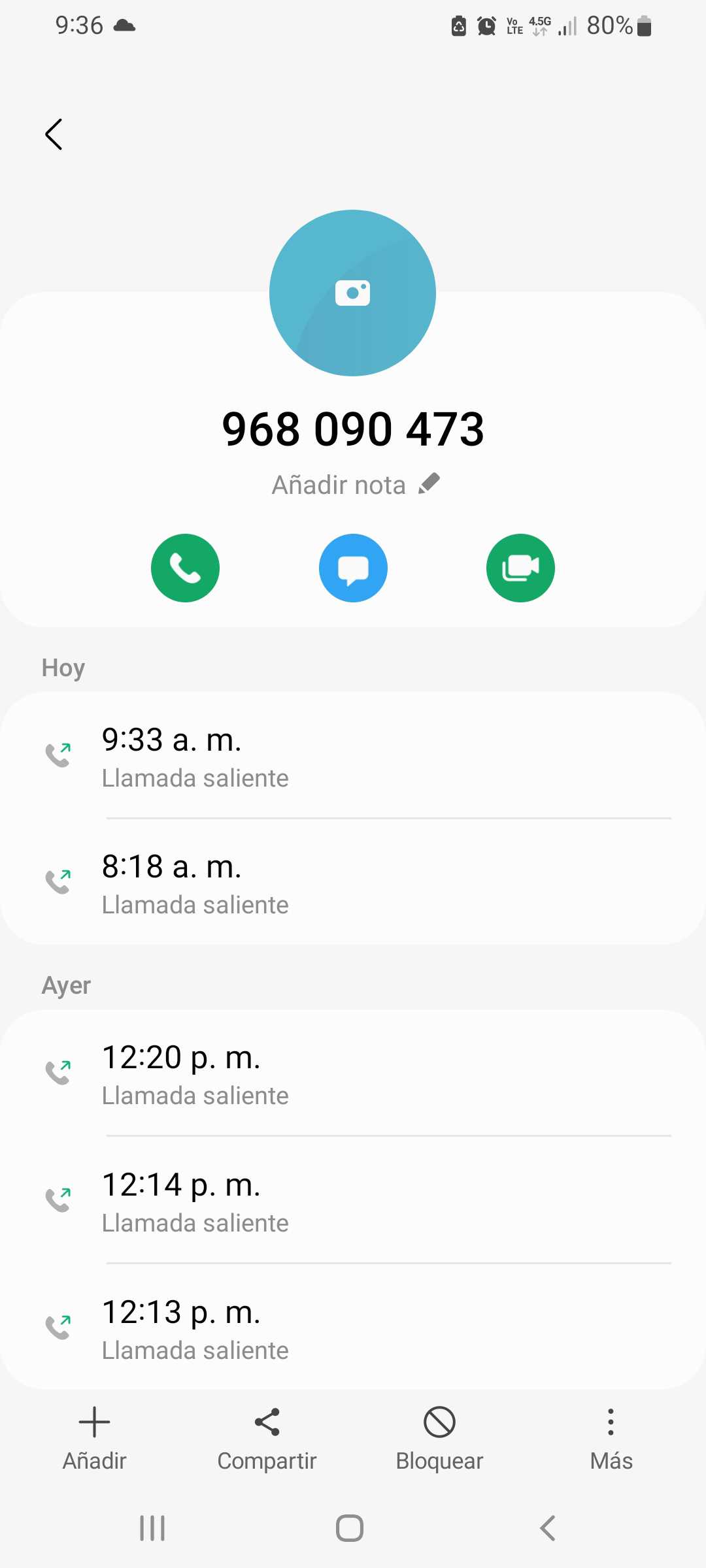Share this number via Compartir
The width and height of the screenshot is (706, 1568).
pyautogui.click(x=267, y=1438)
